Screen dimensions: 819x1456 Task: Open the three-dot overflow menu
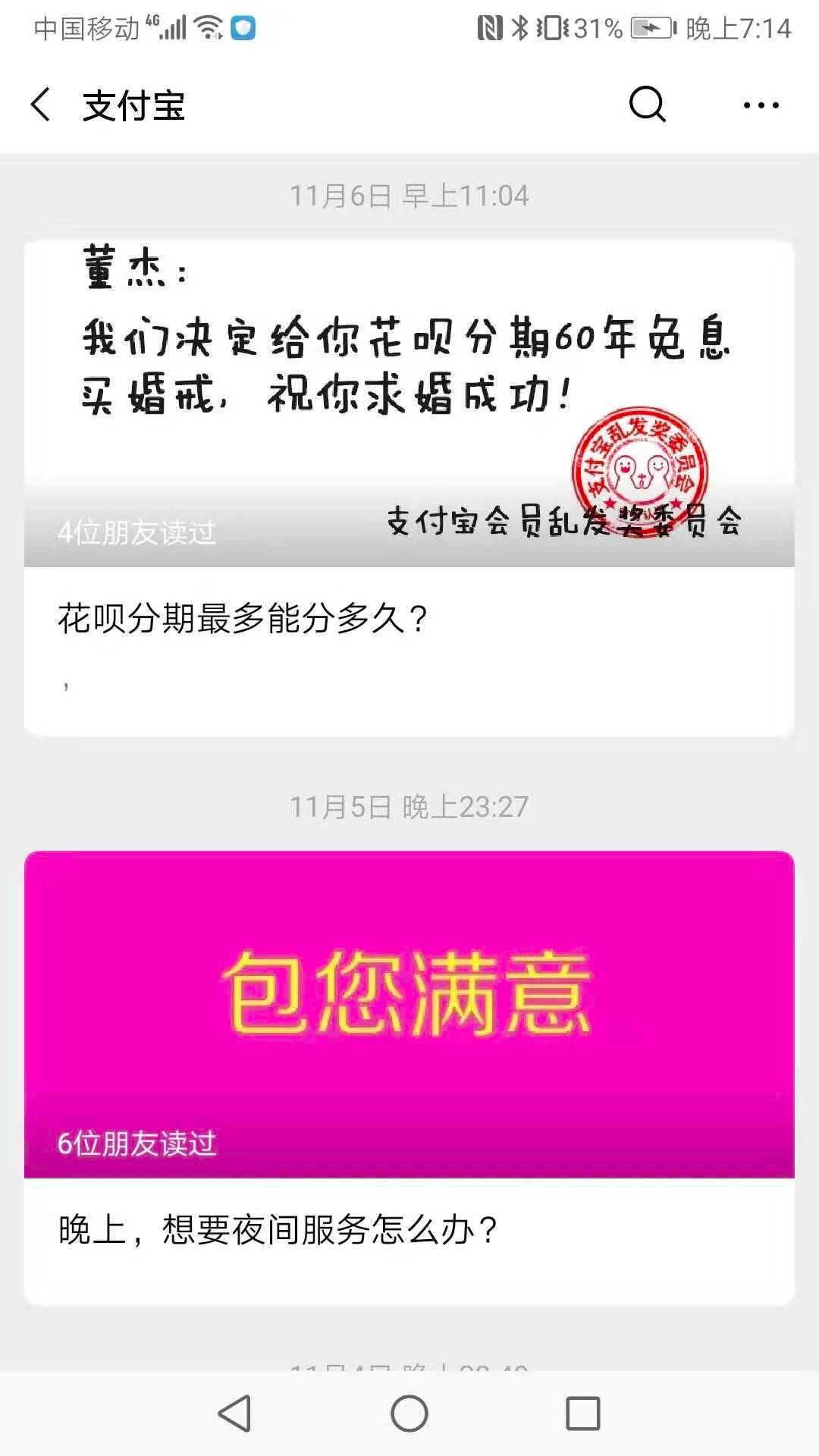coord(761,105)
